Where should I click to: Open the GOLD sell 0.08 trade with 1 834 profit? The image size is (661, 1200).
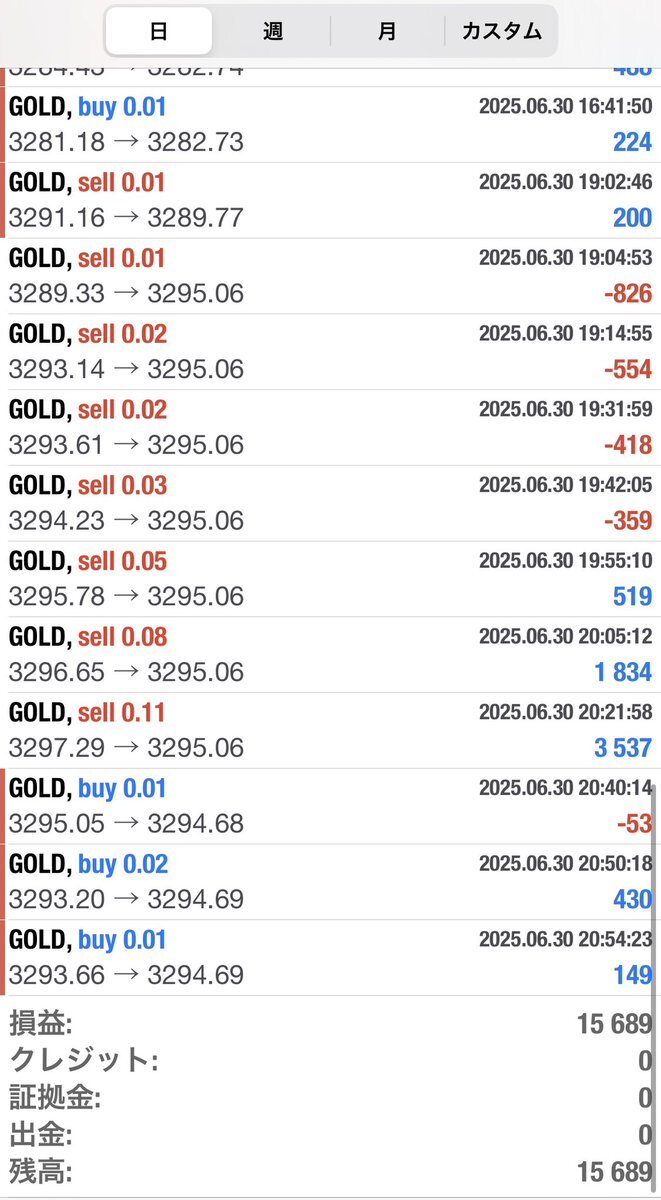[330, 656]
